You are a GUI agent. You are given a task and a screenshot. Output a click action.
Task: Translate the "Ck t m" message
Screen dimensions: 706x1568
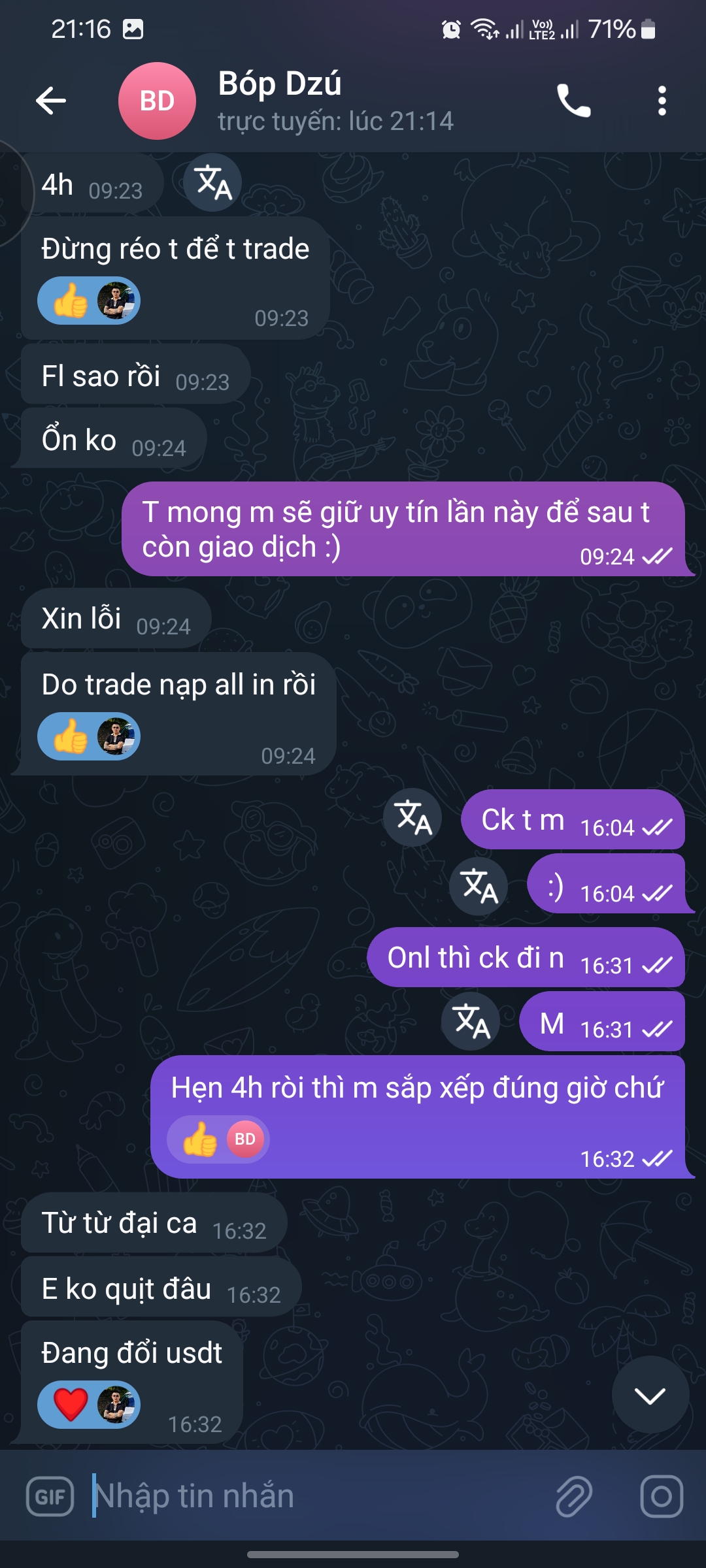tap(412, 818)
